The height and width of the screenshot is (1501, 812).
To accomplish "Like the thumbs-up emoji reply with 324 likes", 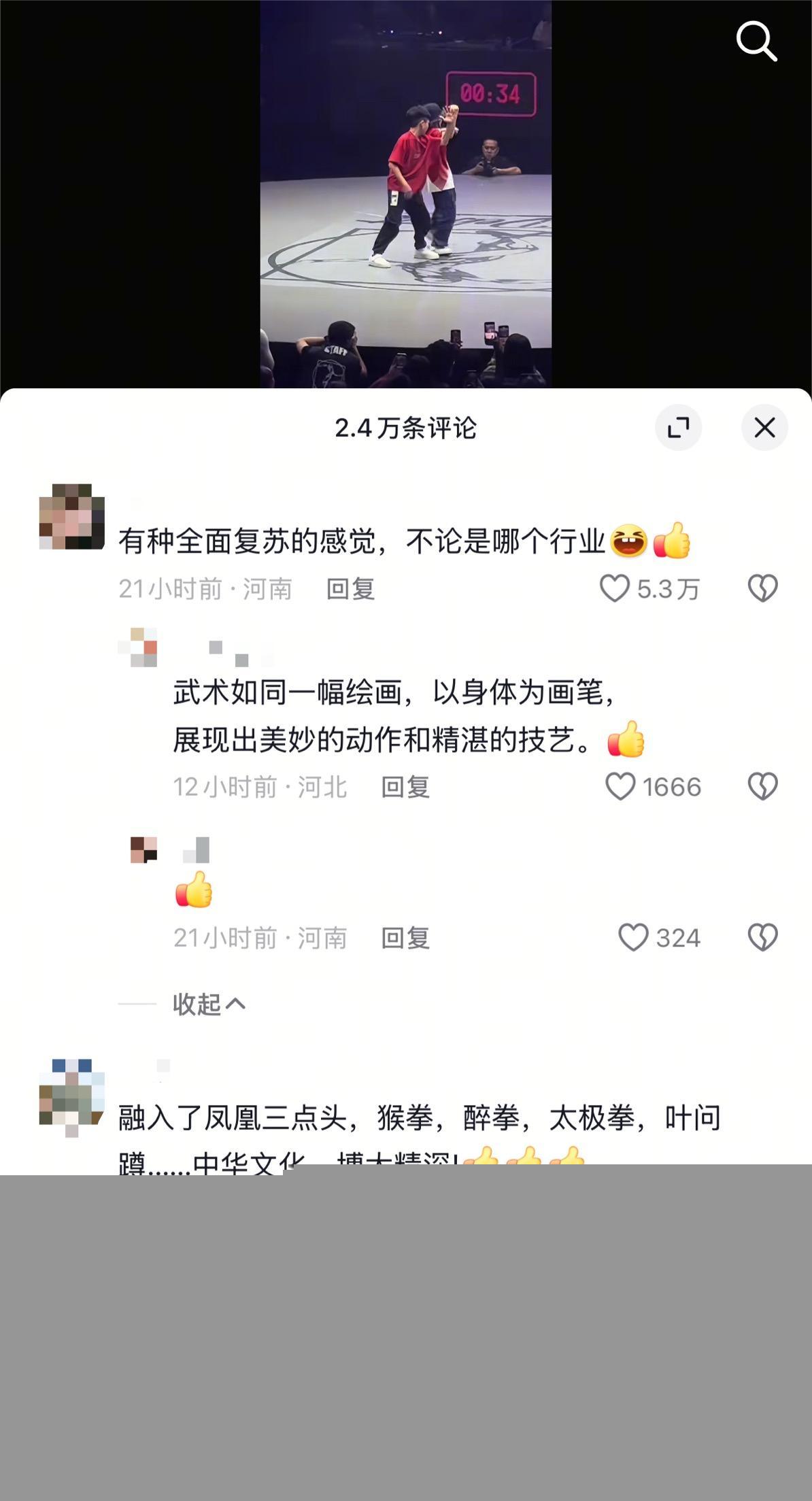I will (x=633, y=938).
